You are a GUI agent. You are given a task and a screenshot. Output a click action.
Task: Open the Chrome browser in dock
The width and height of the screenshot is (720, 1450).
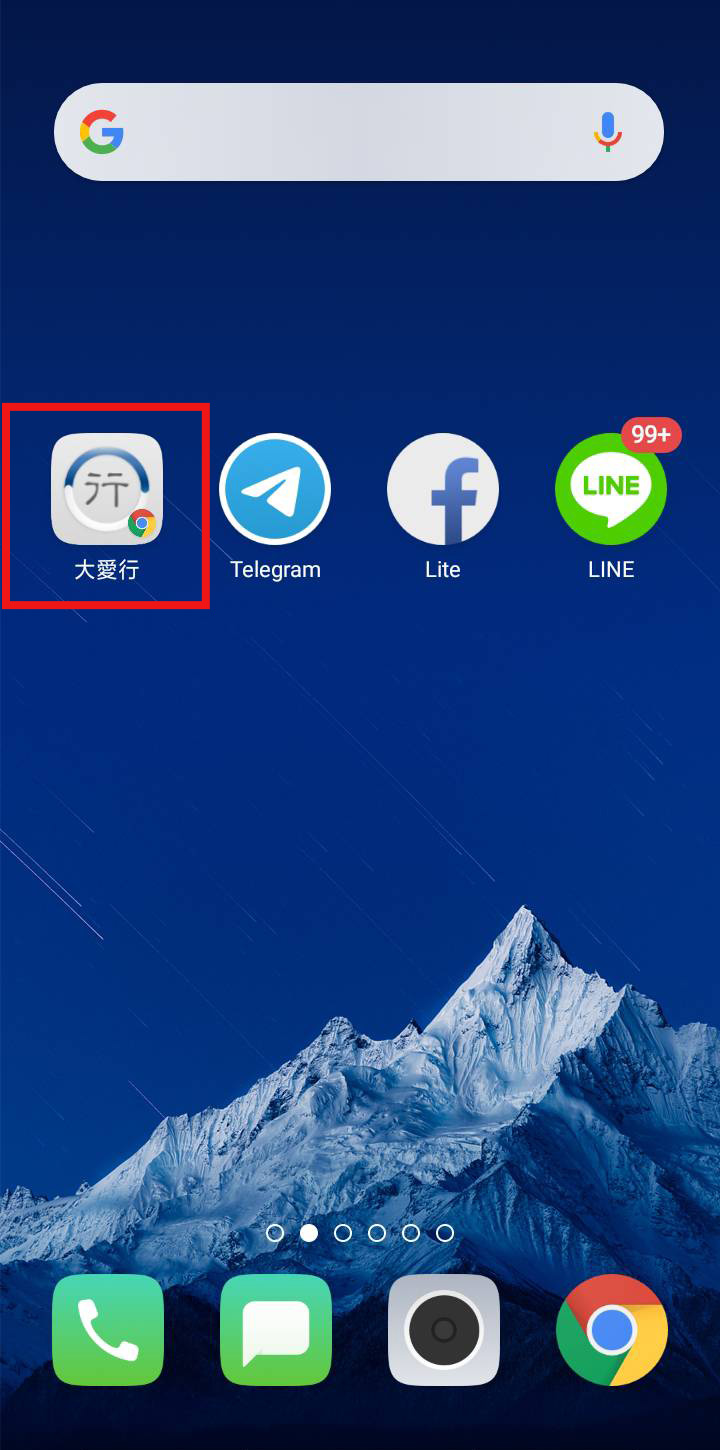611,1330
